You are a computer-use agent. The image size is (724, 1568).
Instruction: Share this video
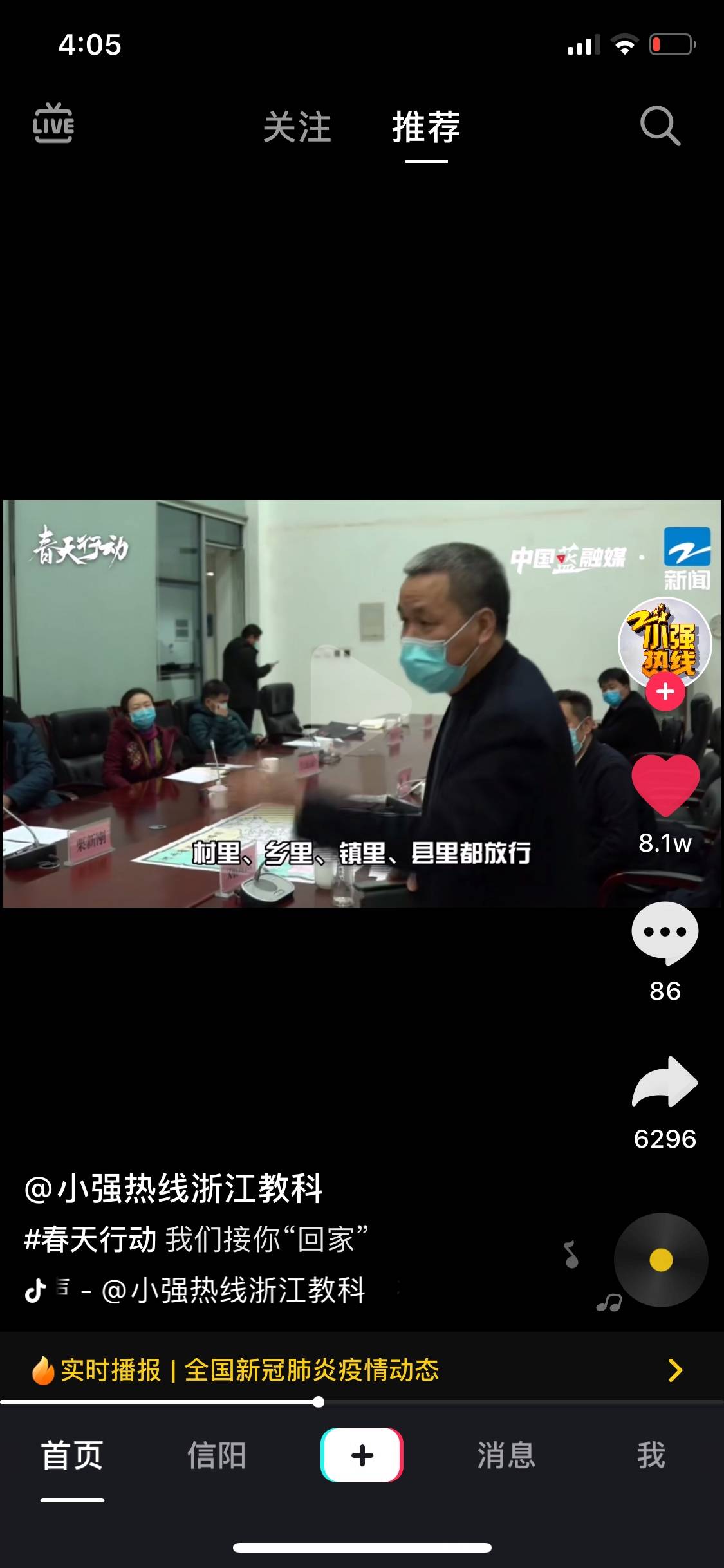(665, 1082)
